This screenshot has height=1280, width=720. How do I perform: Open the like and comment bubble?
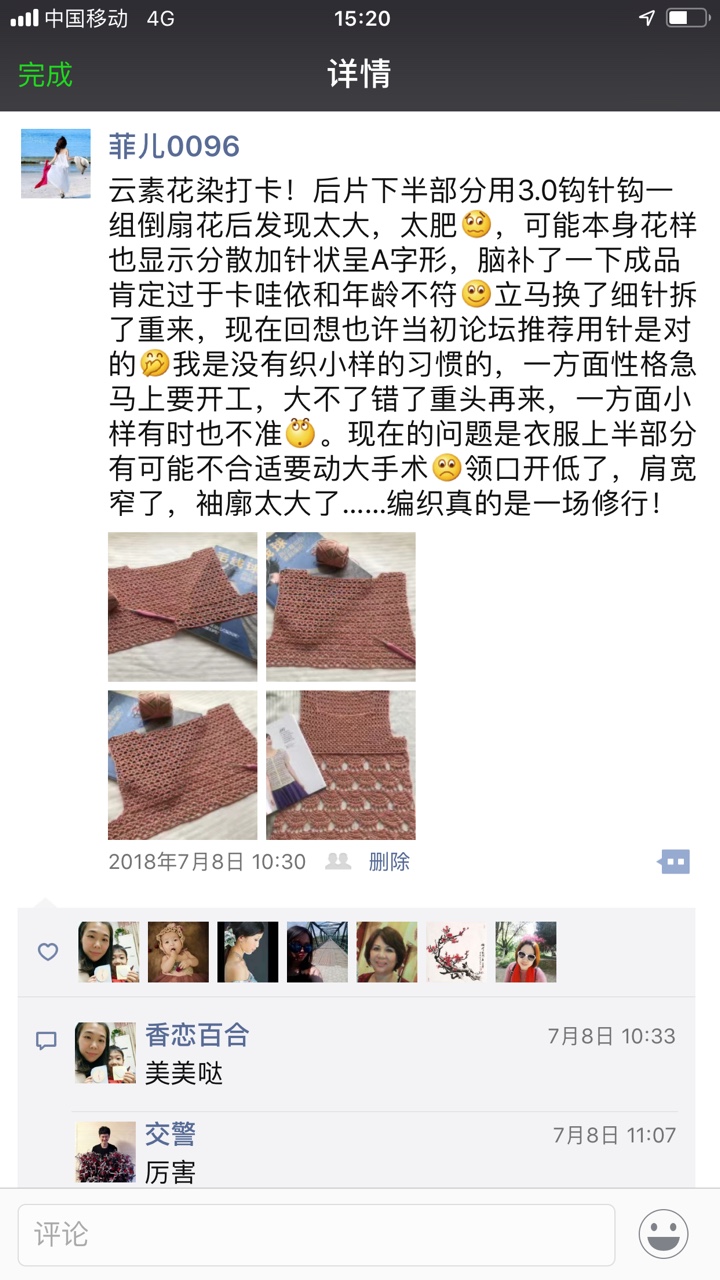(675, 861)
